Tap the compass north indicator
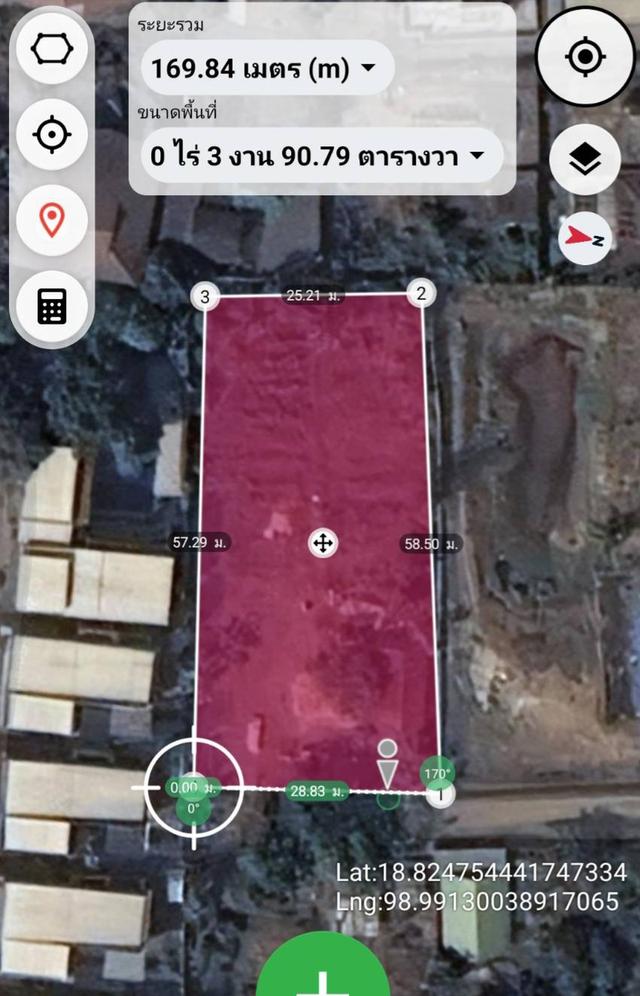The width and height of the screenshot is (640, 996). pyautogui.click(x=586, y=239)
